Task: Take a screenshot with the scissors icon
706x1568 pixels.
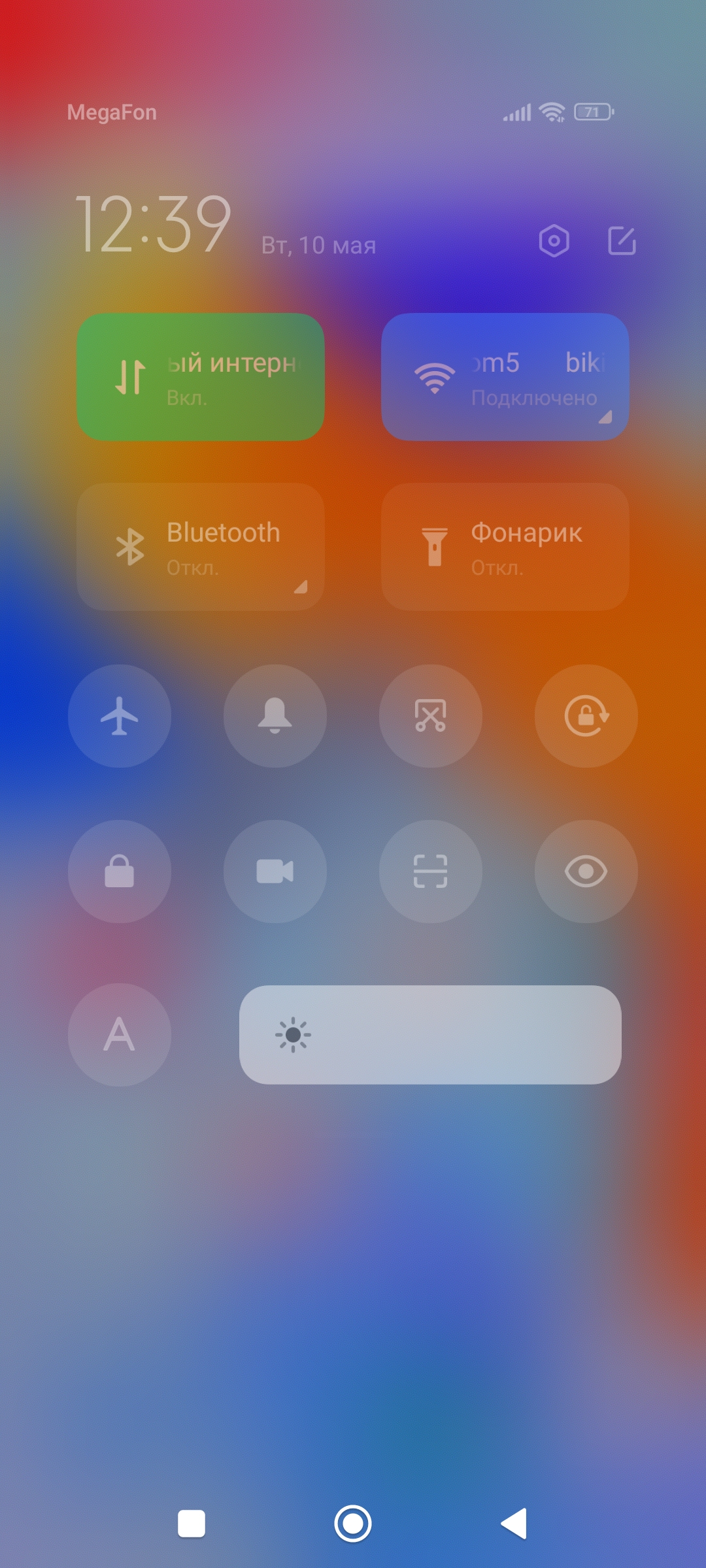Action: point(431,716)
